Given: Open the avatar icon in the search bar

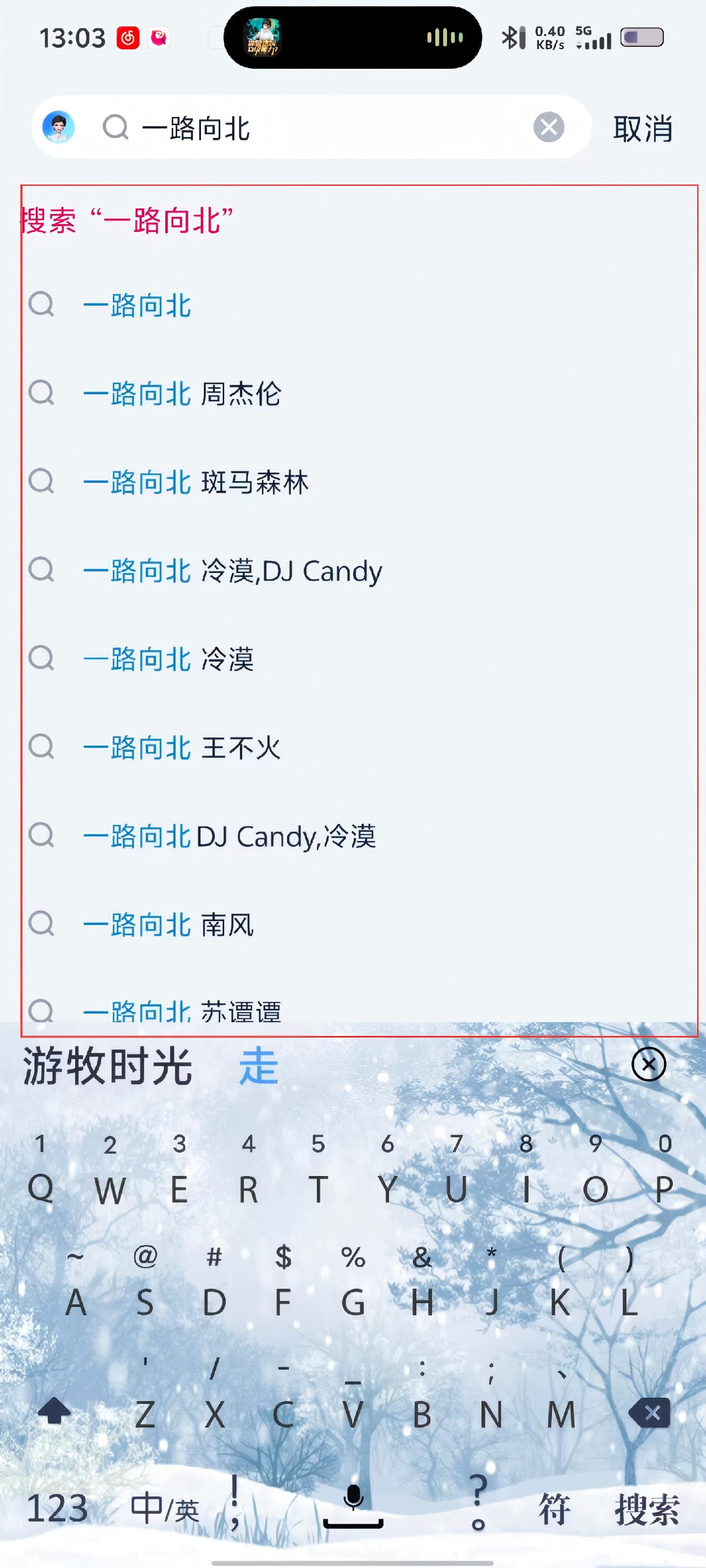Looking at the screenshot, I should 58,127.
